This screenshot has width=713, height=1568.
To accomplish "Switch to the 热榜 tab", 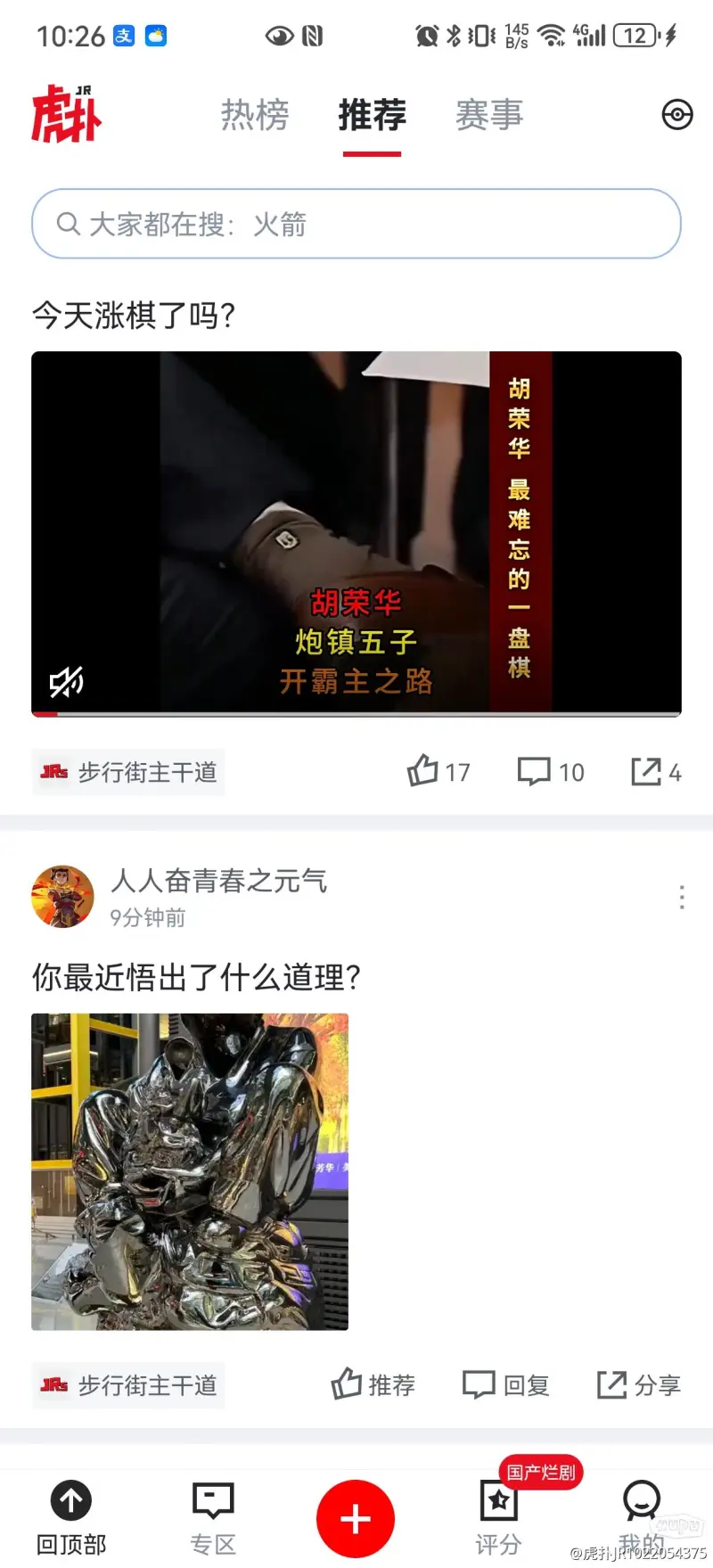I will (255, 116).
